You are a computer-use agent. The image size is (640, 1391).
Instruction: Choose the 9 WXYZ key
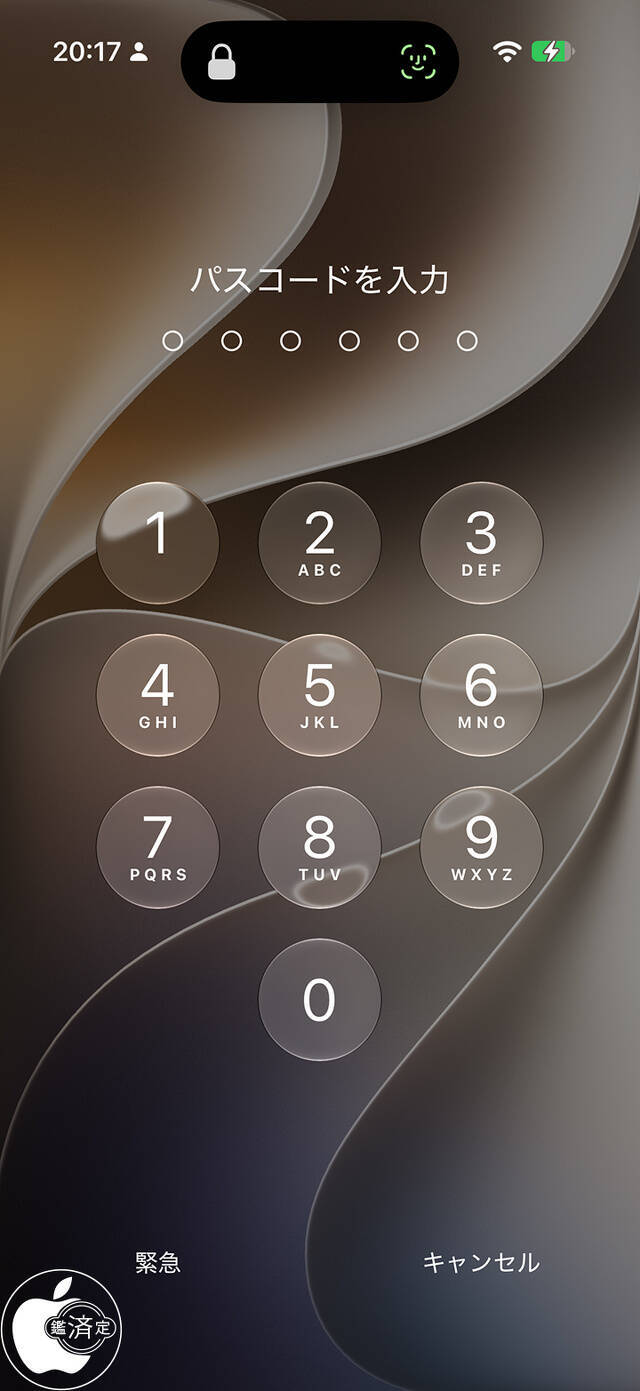pyautogui.click(x=481, y=847)
